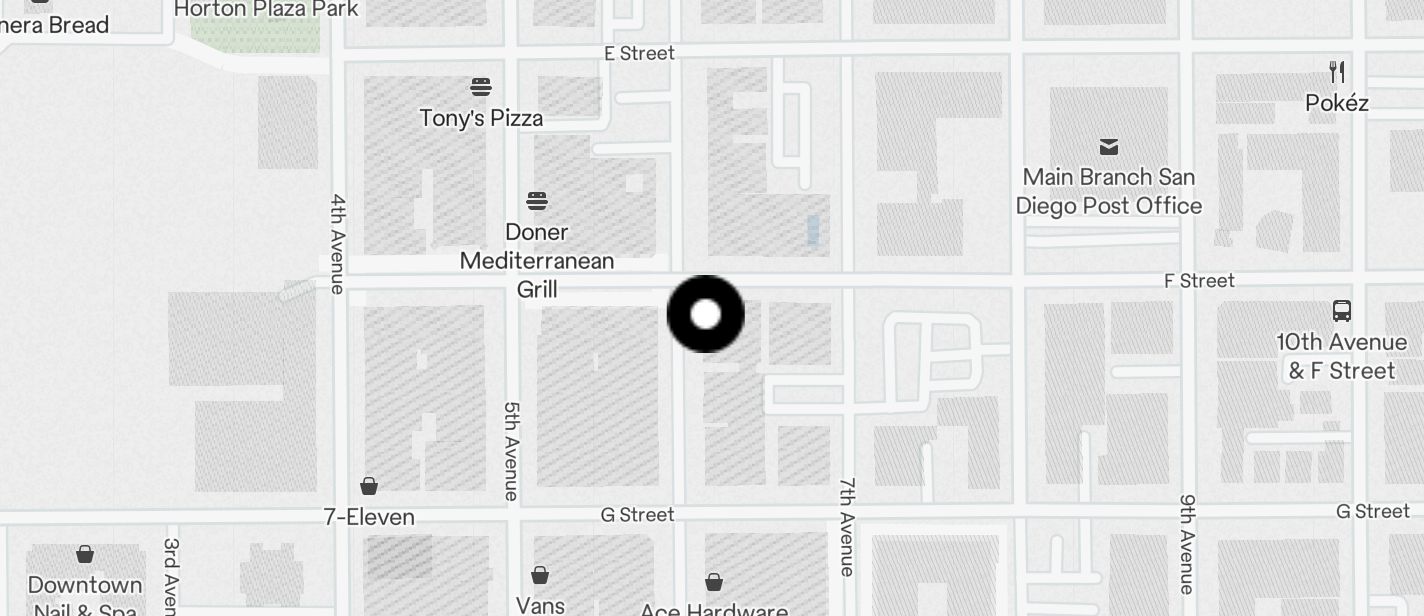
Task: Open the 7-Eleven store marker
Action: pyautogui.click(x=369, y=487)
